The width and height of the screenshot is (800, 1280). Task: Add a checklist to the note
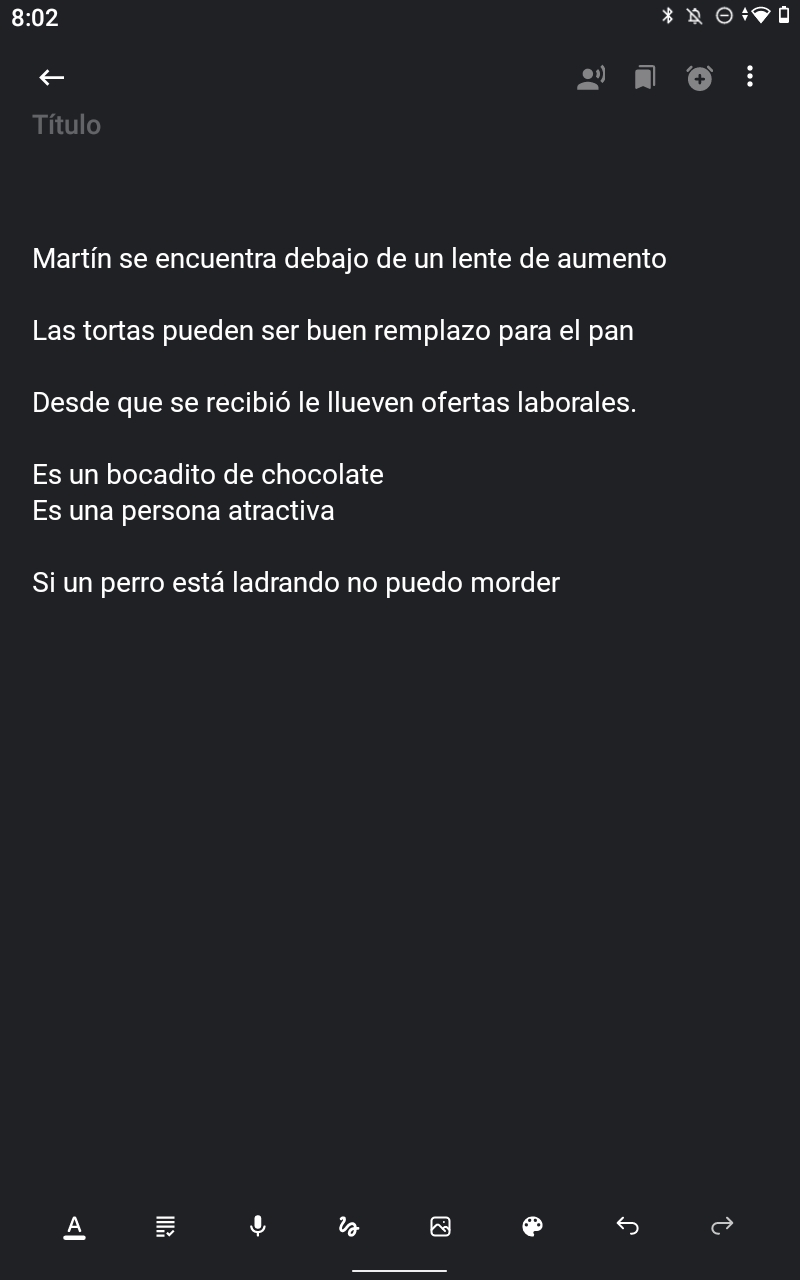click(166, 1226)
